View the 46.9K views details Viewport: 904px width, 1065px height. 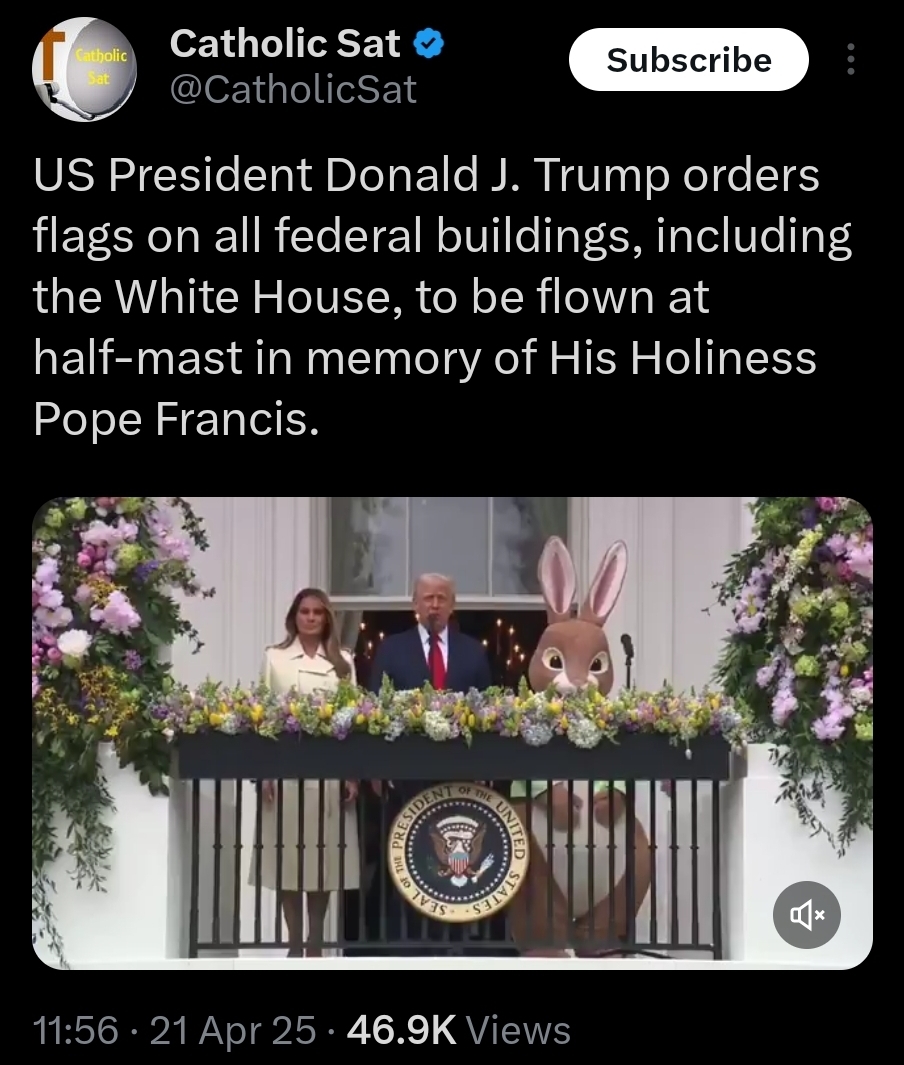pyautogui.click(x=458, y=1029)
